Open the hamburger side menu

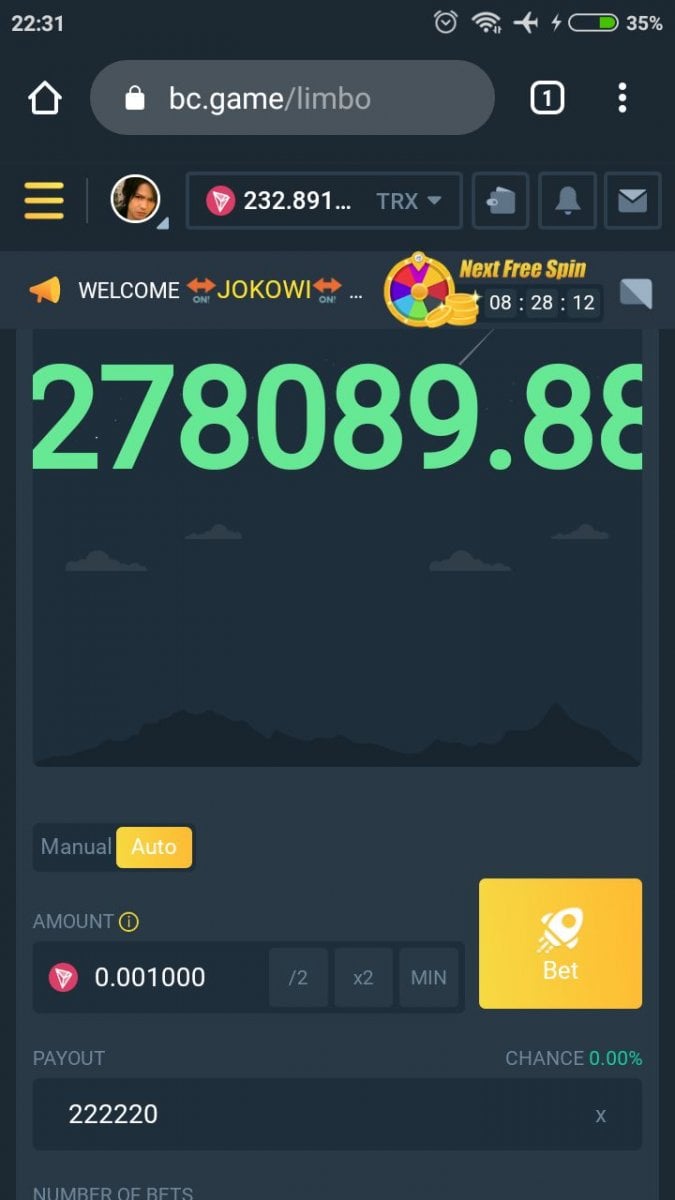44,201
